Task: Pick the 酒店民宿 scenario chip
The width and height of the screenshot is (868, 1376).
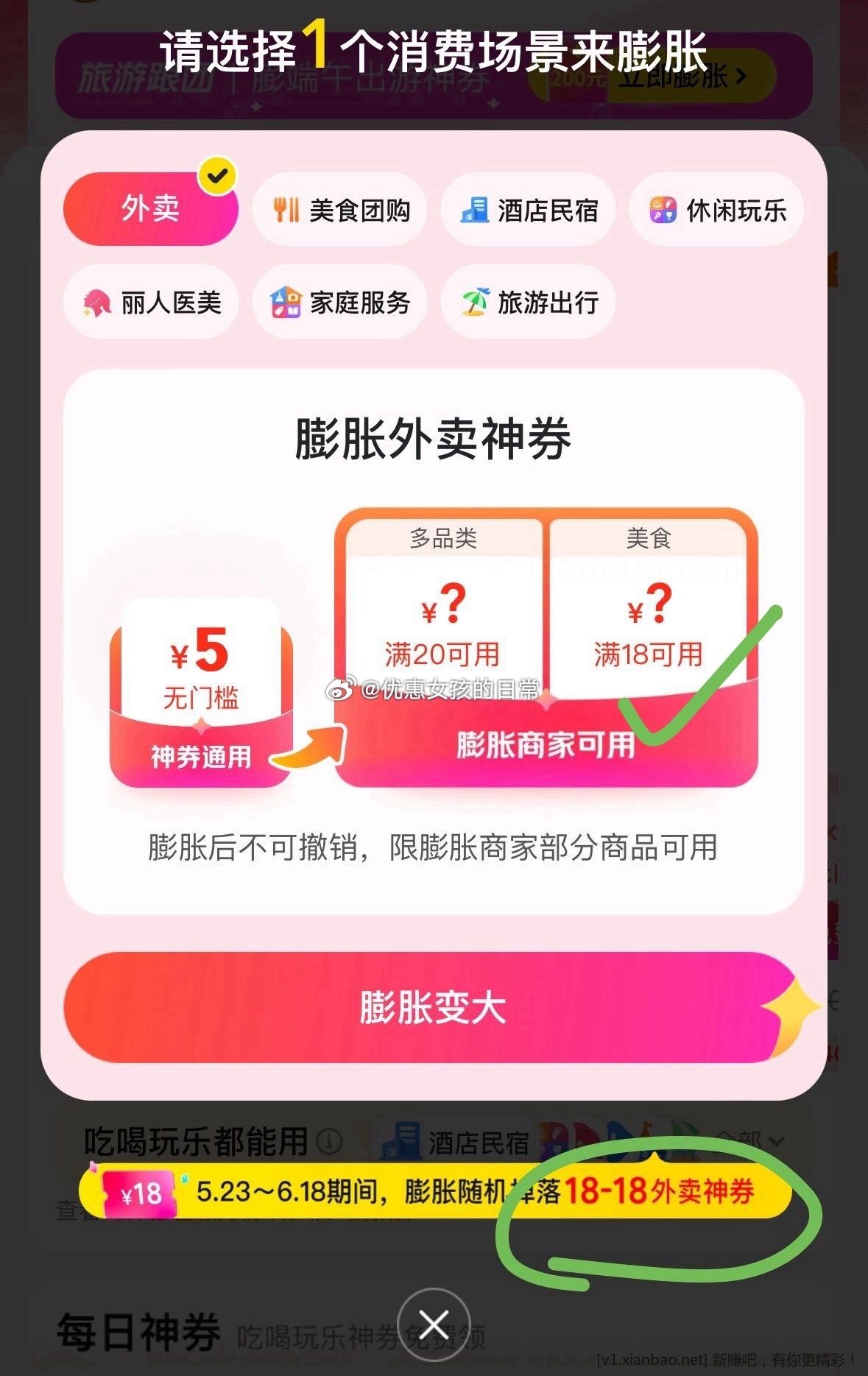Action: point(528,210)
